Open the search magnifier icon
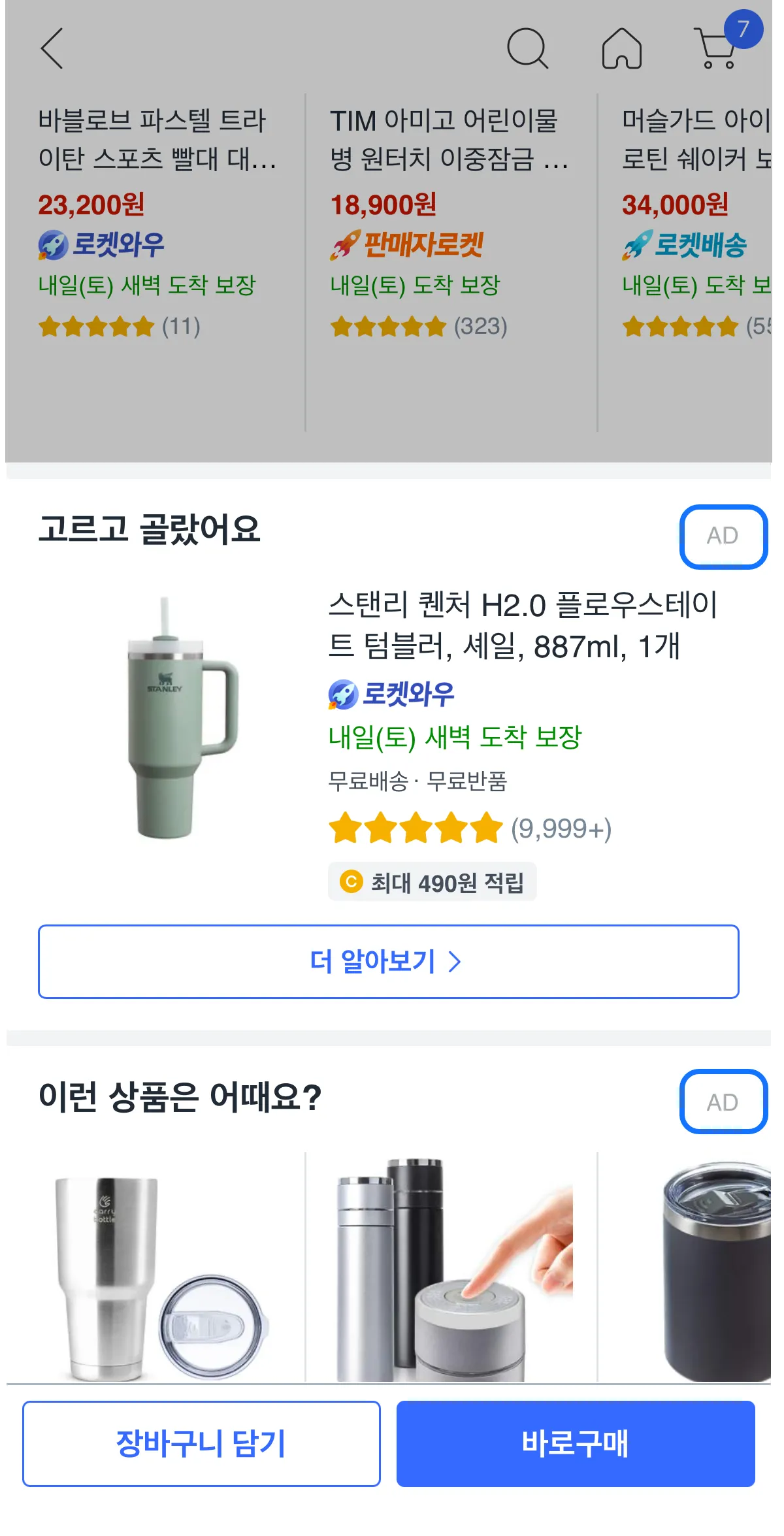This screenshot has height=1536, width=784. click(527, 48)
